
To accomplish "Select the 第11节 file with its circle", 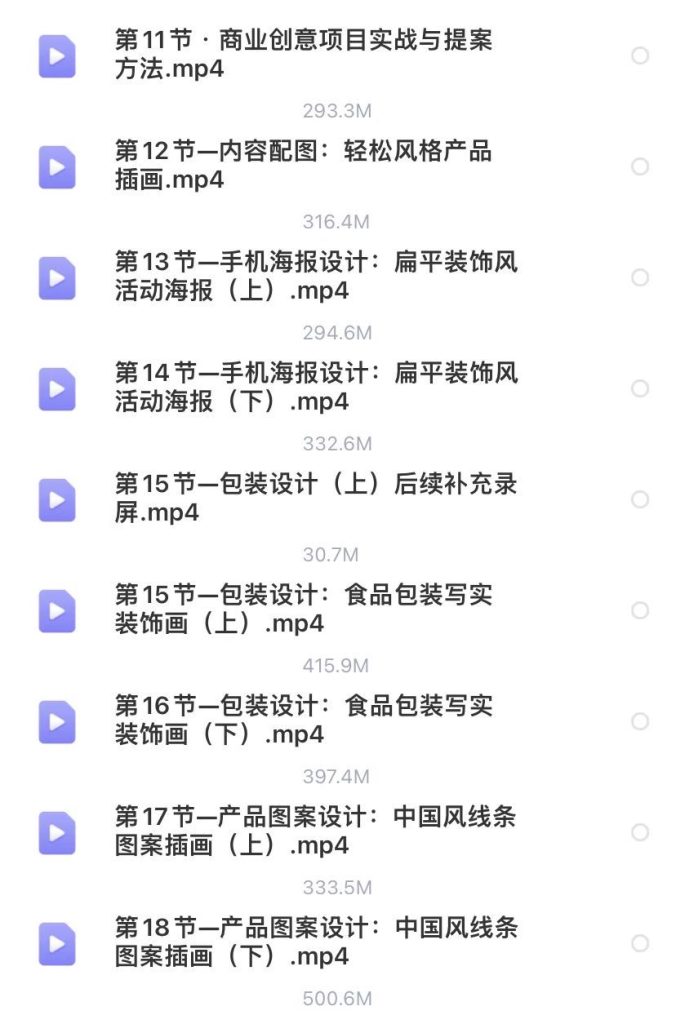I will click(640, 56).
